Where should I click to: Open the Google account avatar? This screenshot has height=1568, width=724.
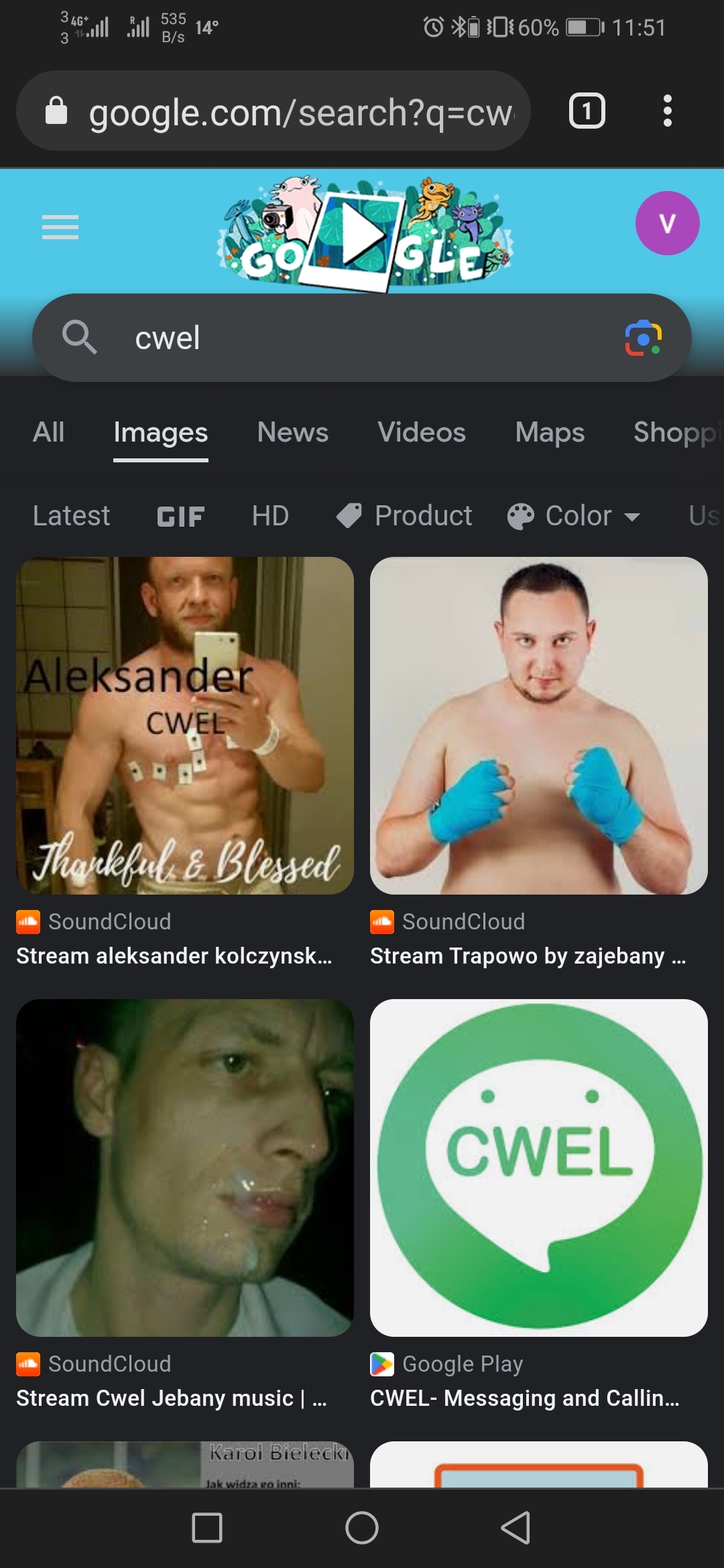pos(667,223)
